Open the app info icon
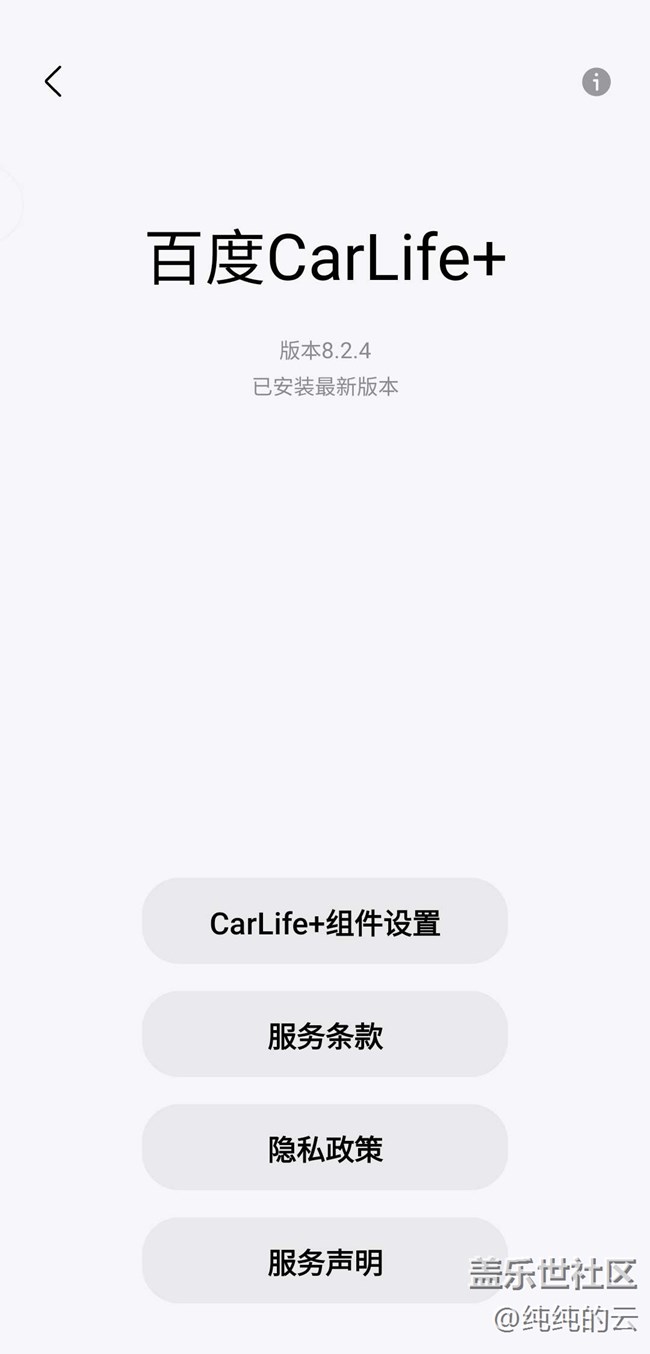Viewport: 650px width, 1354px height. click(596, 82)
